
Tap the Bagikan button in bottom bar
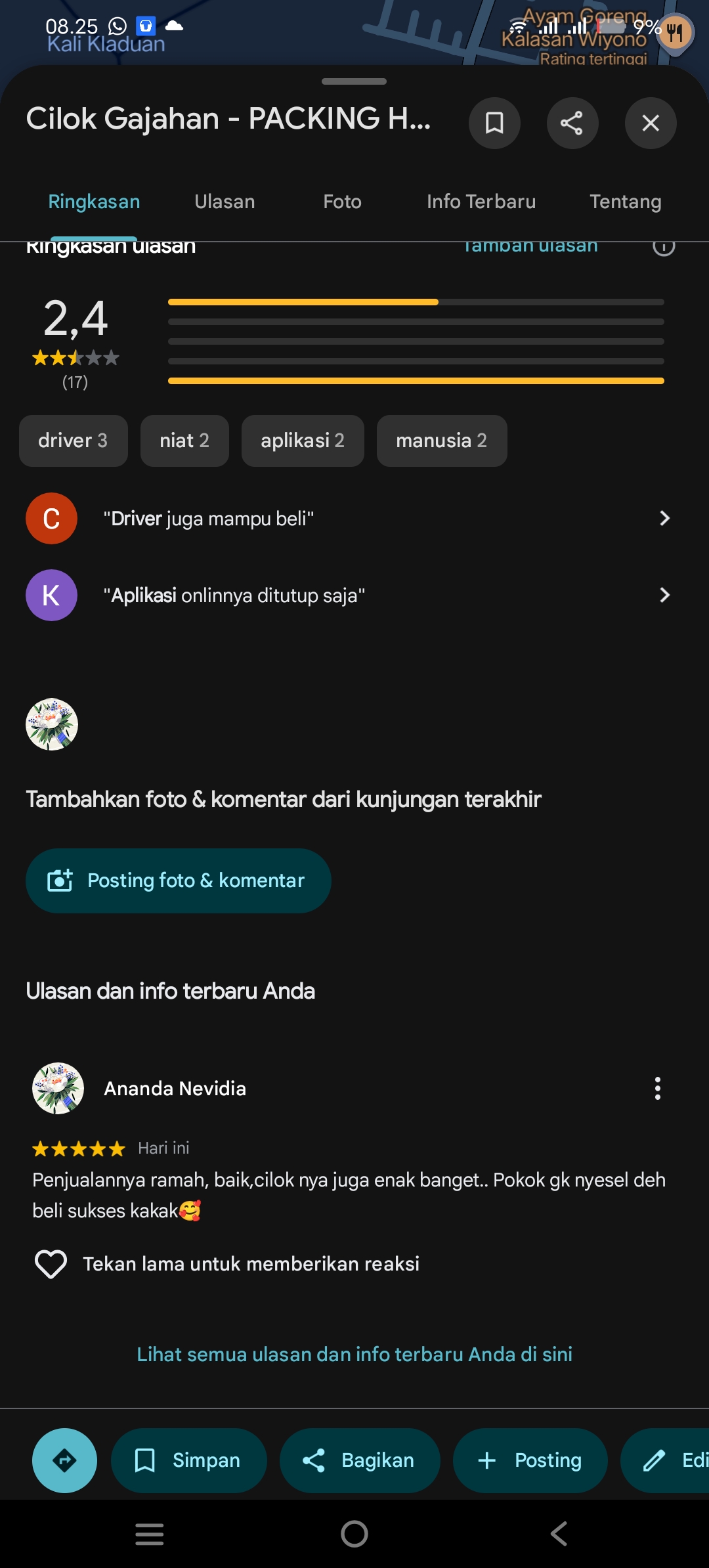(360, 1460)
